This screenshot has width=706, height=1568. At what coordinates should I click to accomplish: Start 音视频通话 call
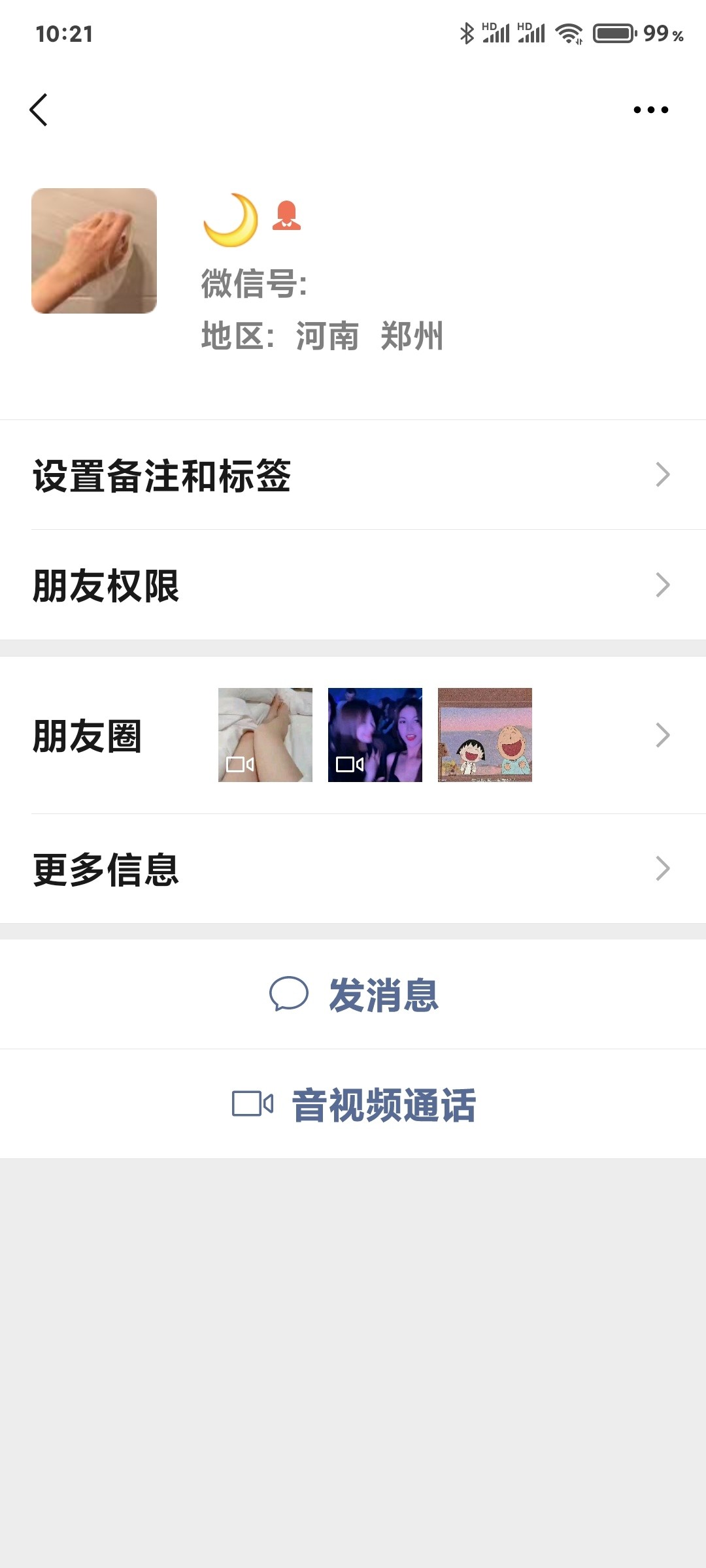click(353, 1104)
